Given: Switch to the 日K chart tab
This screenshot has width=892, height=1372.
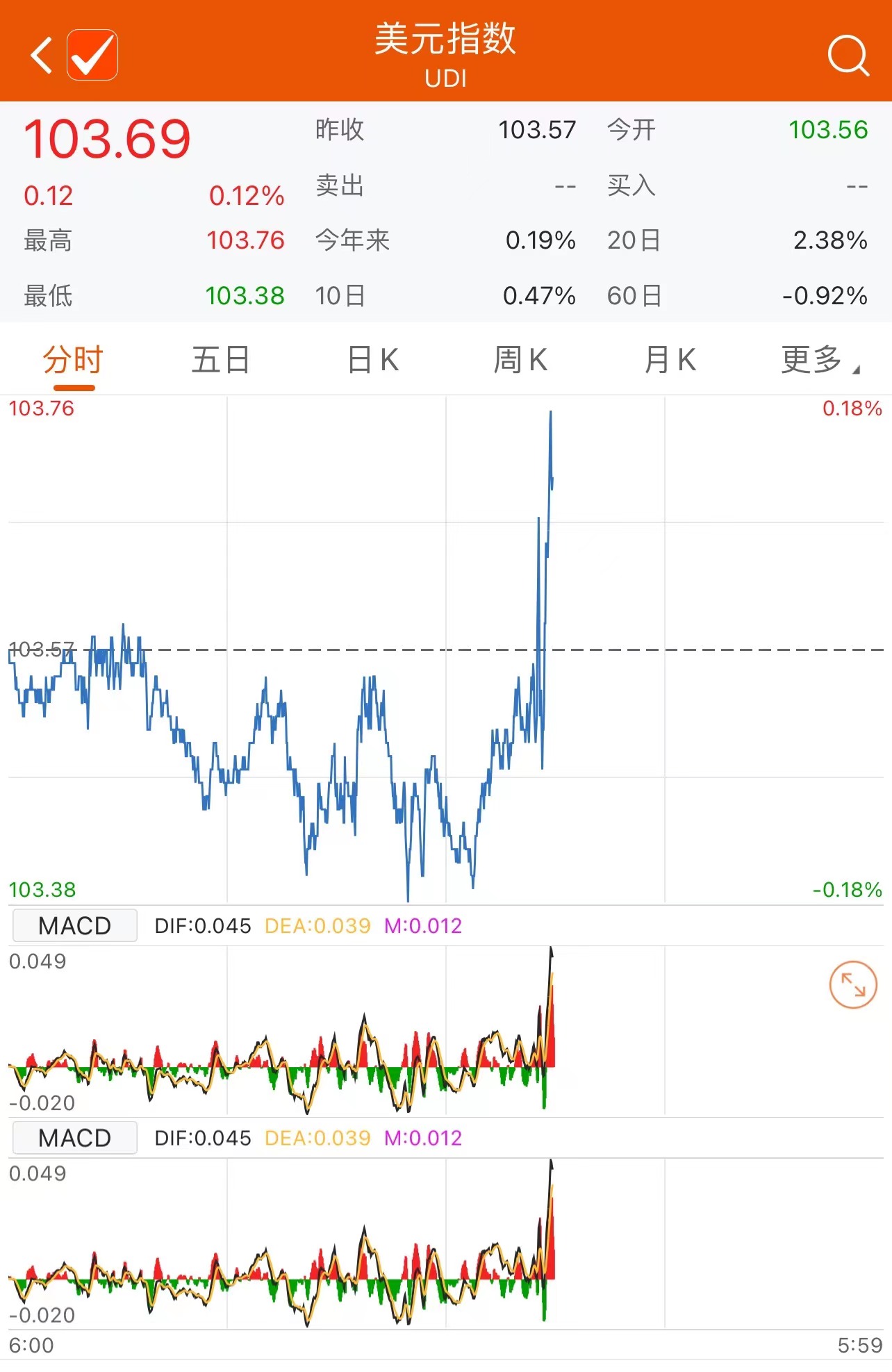Looking at the screenshot, I should (373, 361).
